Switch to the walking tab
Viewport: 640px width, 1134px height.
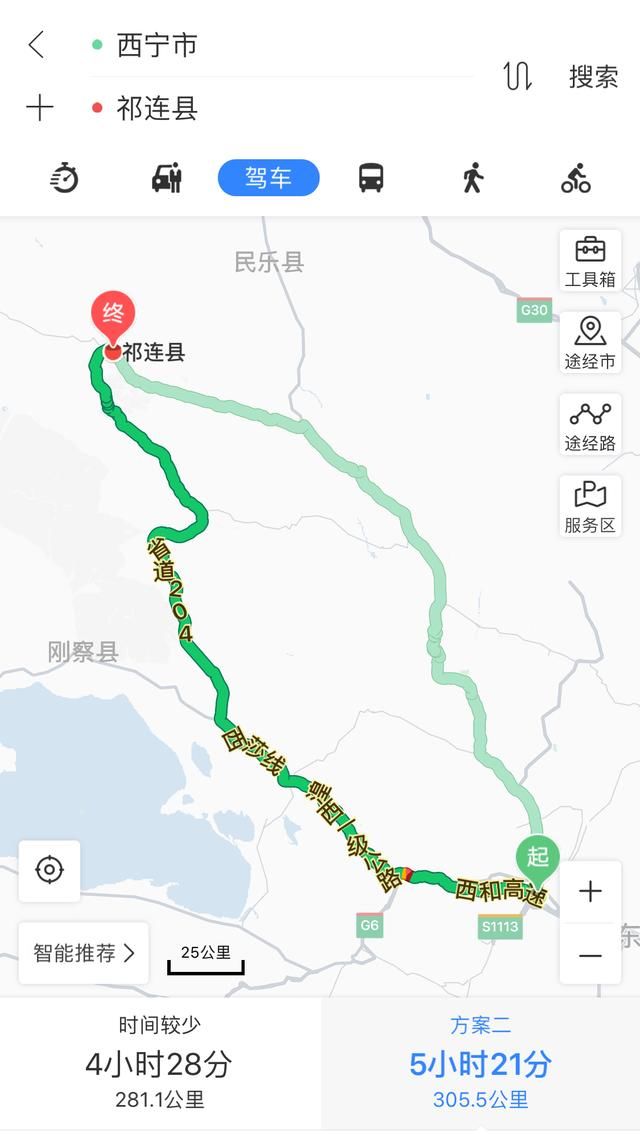473,178
